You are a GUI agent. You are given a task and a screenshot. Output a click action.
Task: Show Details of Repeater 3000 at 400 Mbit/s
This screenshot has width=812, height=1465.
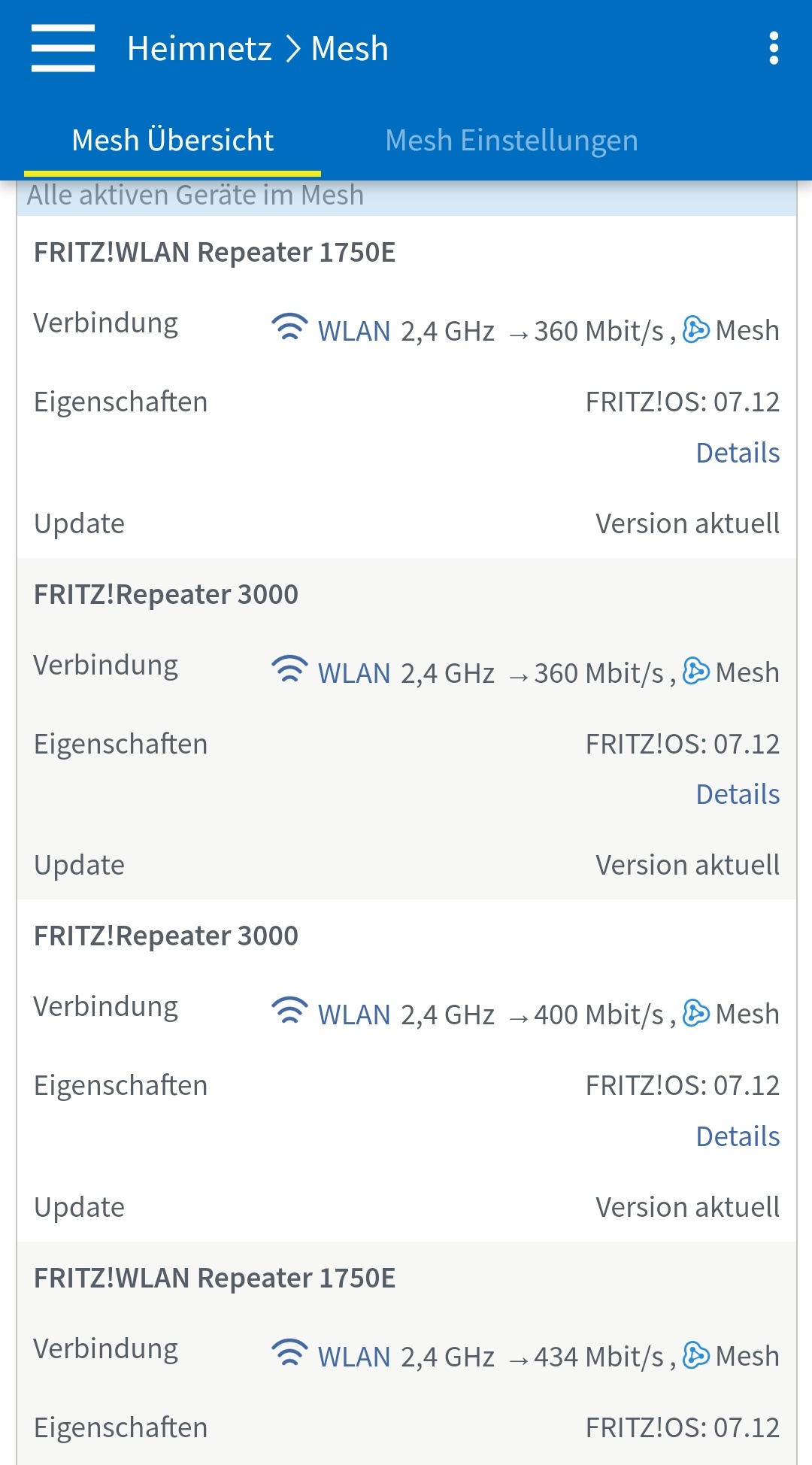(x=737, y=1136)
